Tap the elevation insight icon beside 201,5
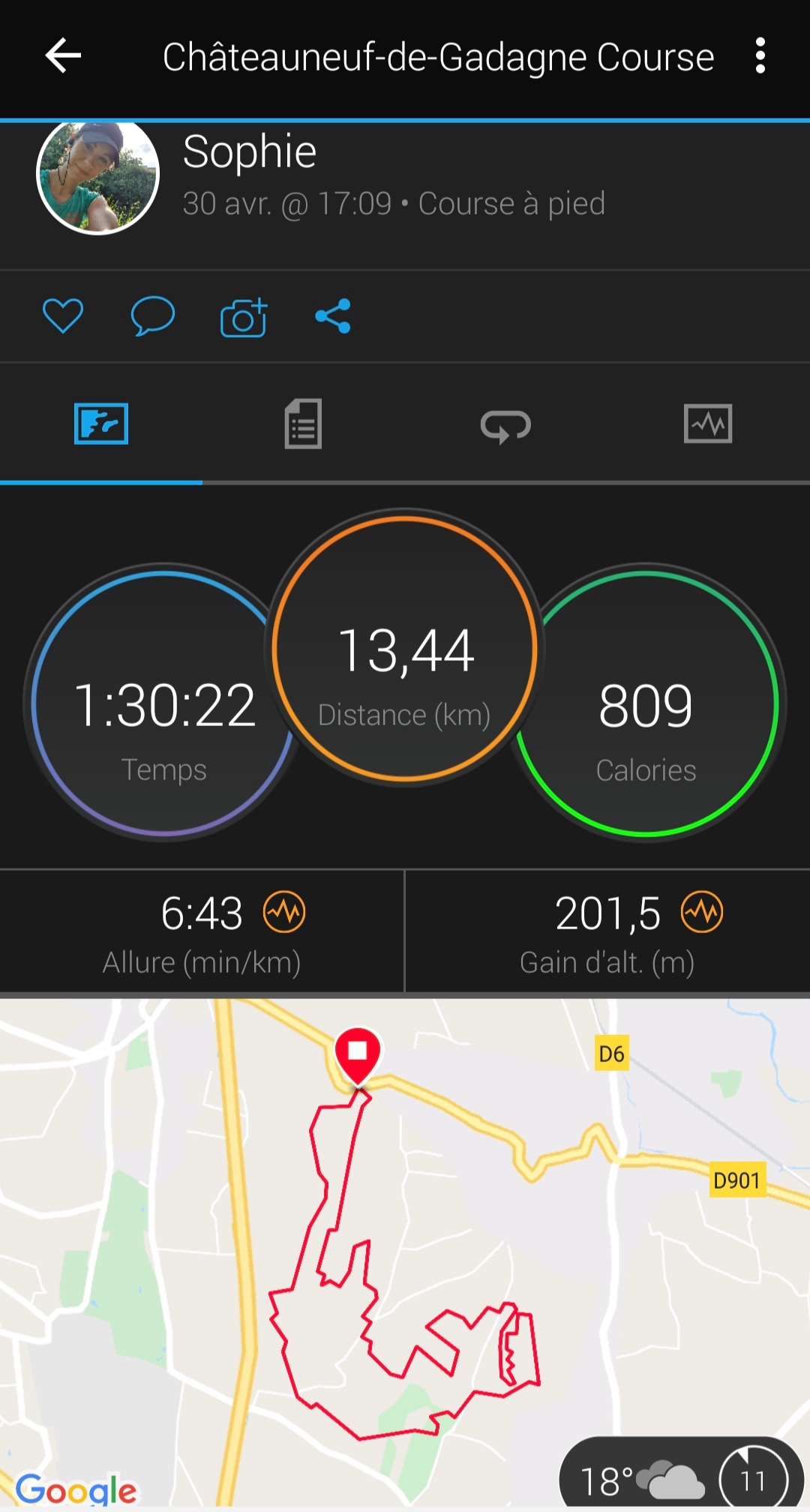 click(x=702, y=912)
